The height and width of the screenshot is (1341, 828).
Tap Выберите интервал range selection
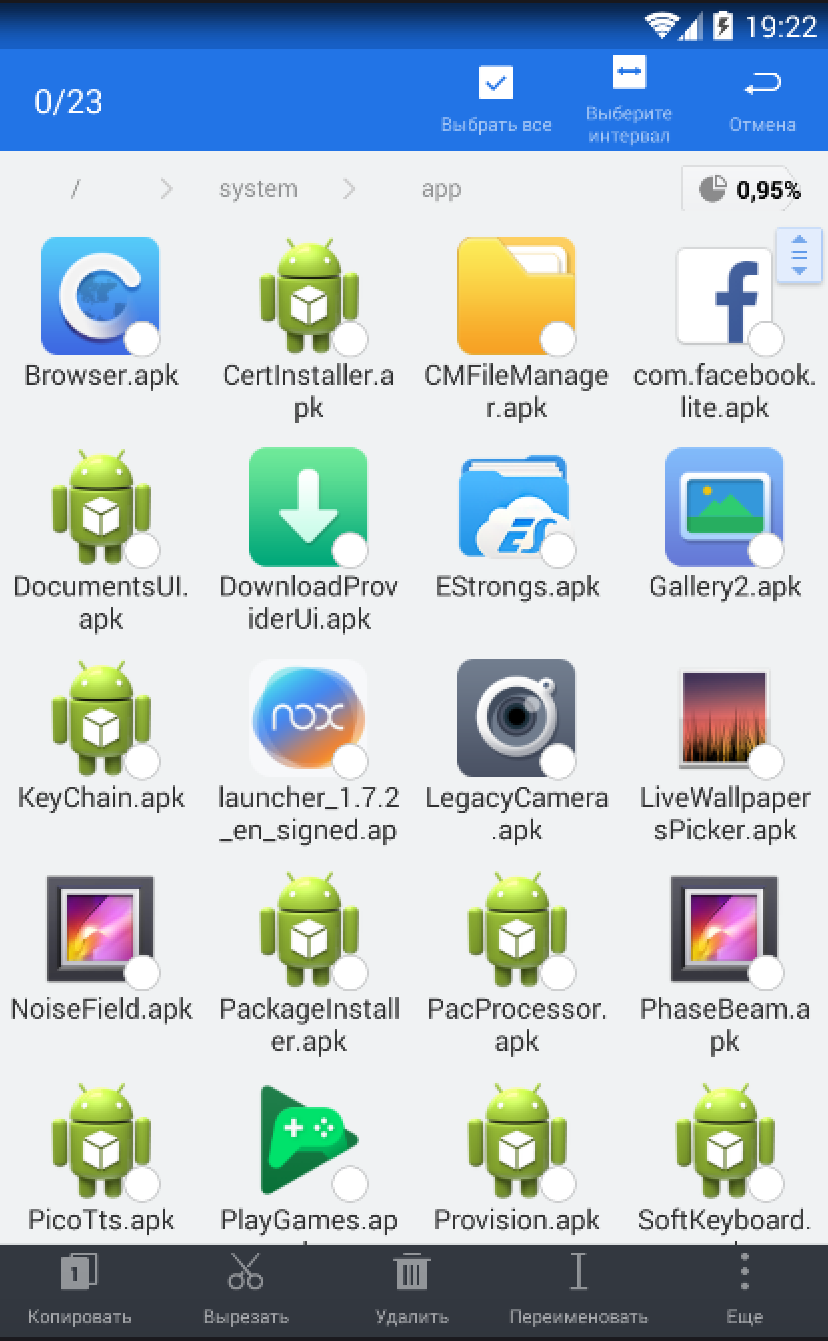tap(629, 100)
